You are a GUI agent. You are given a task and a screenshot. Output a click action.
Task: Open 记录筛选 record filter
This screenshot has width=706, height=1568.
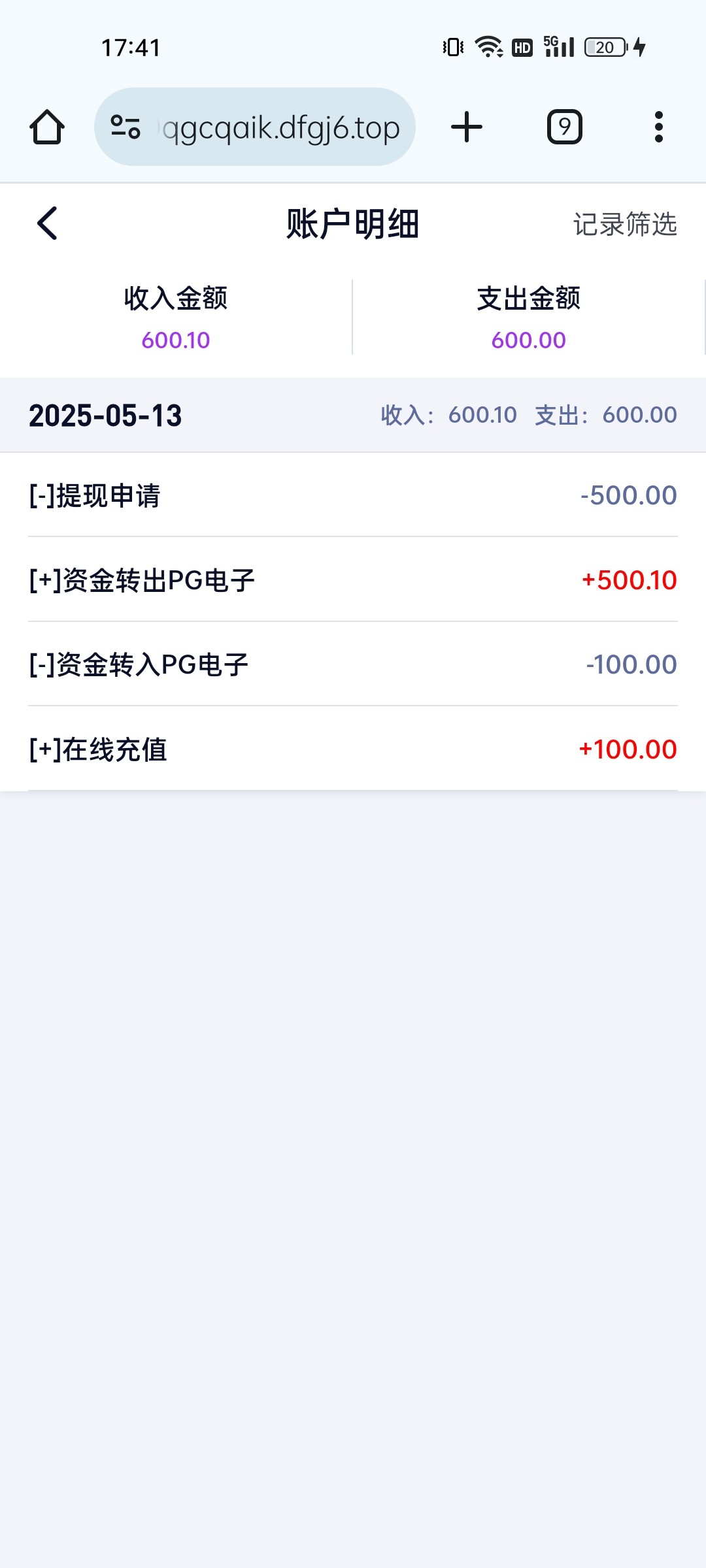coord(624,224)
